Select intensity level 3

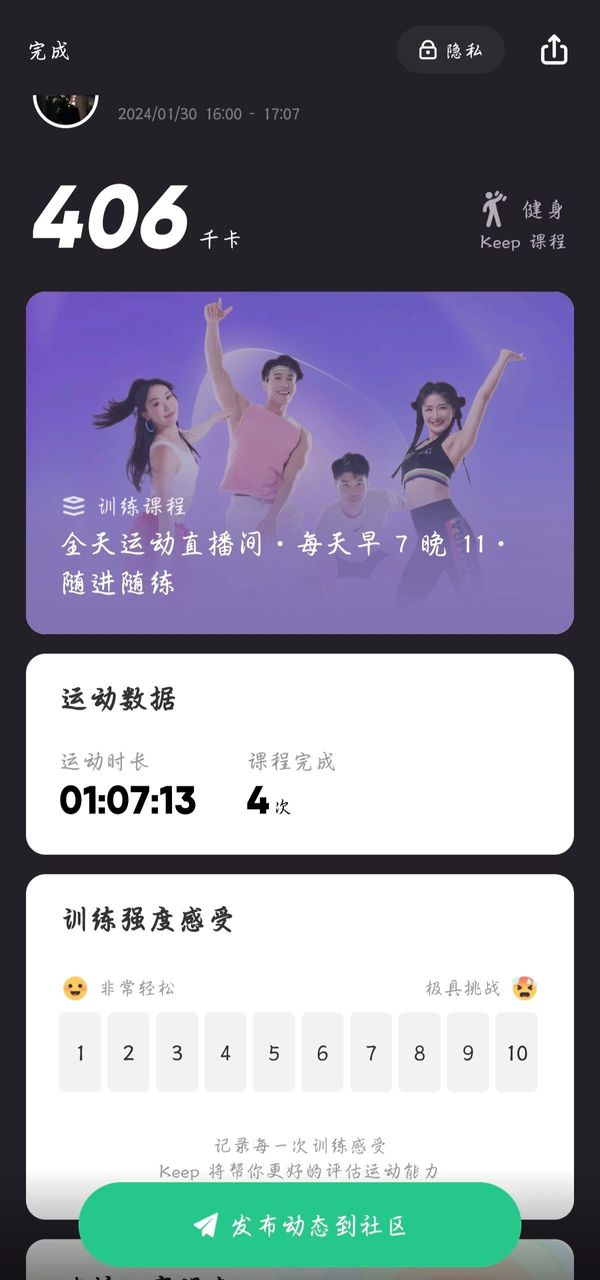click(x=177, y=1052)
